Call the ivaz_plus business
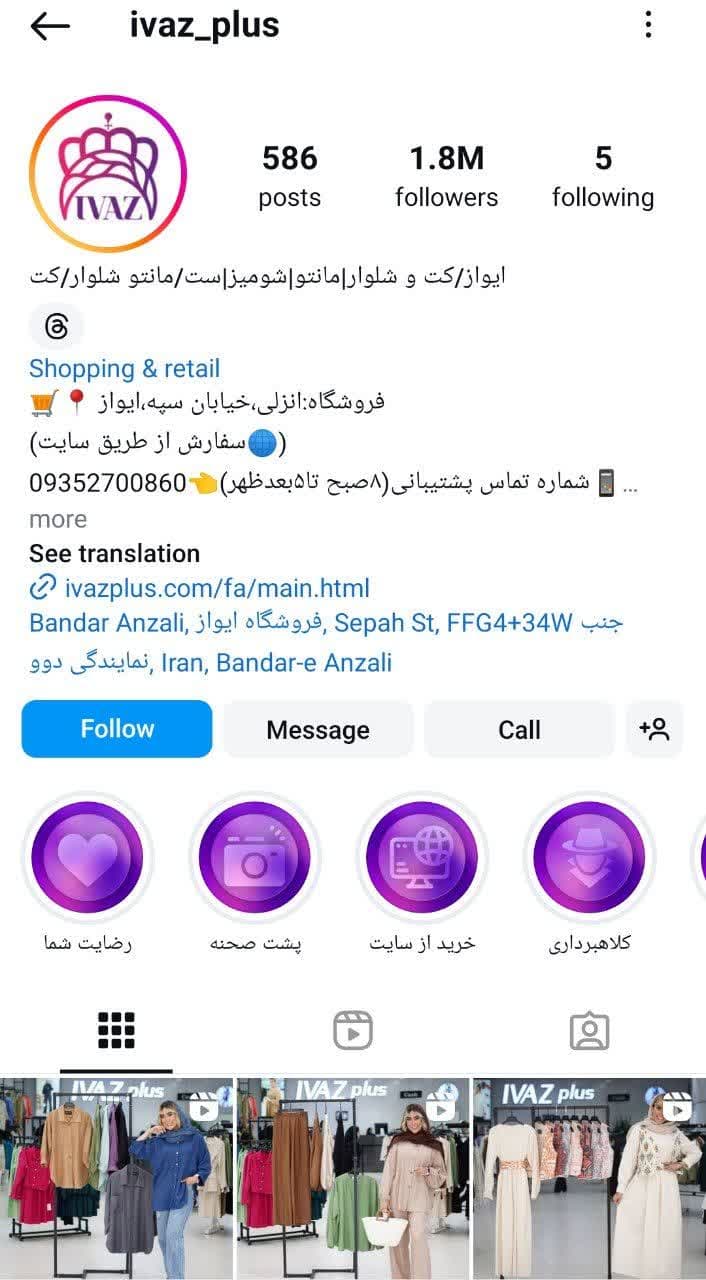The image size is (706, 1280). [519, 730]
